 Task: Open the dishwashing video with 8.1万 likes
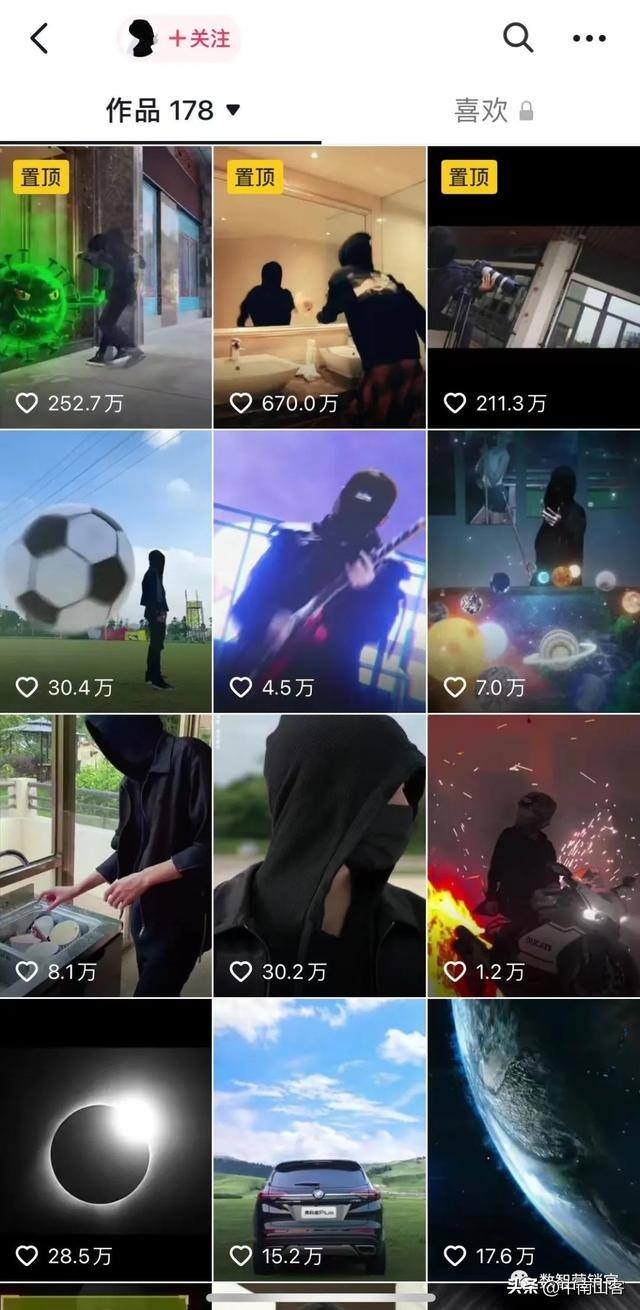(x=105, y=855)
